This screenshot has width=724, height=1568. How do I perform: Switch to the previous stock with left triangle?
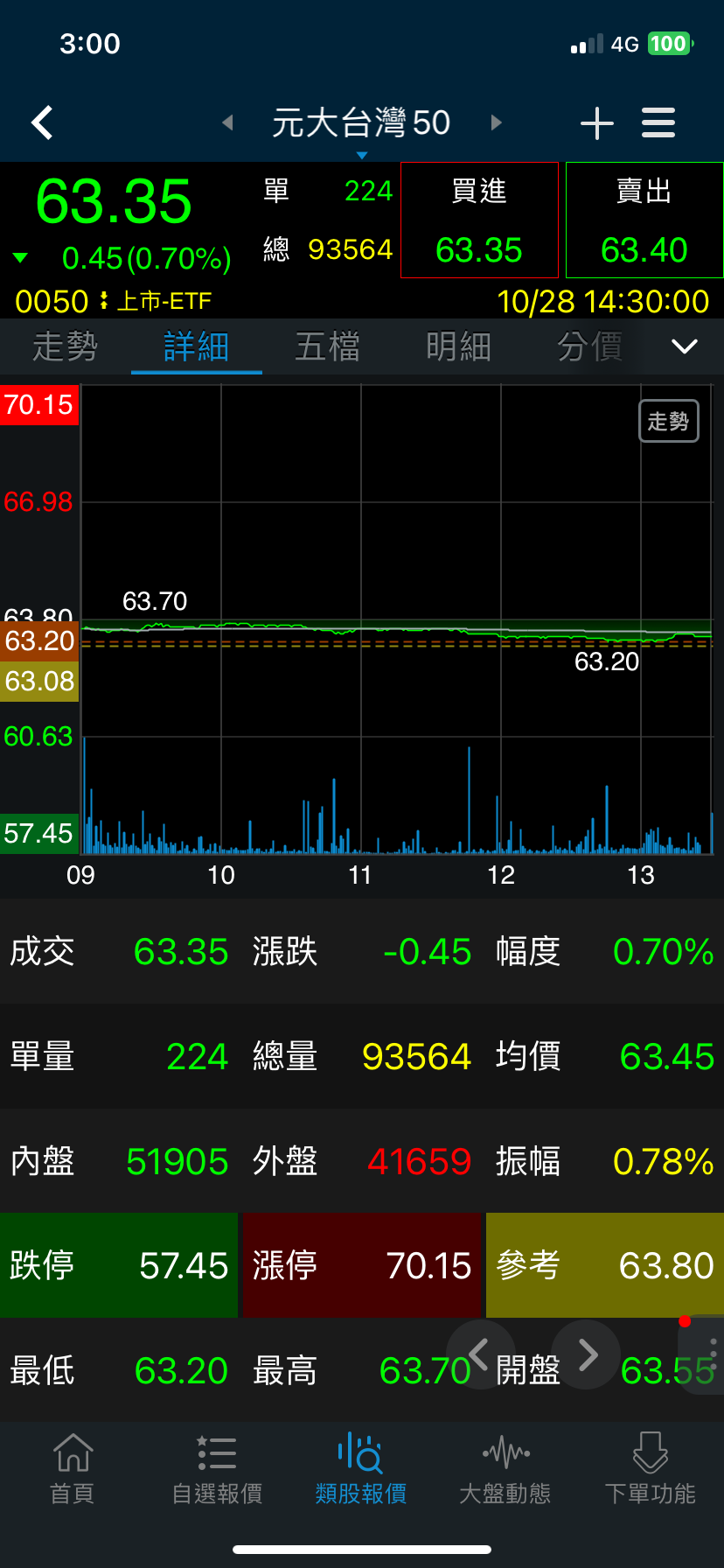227,122
